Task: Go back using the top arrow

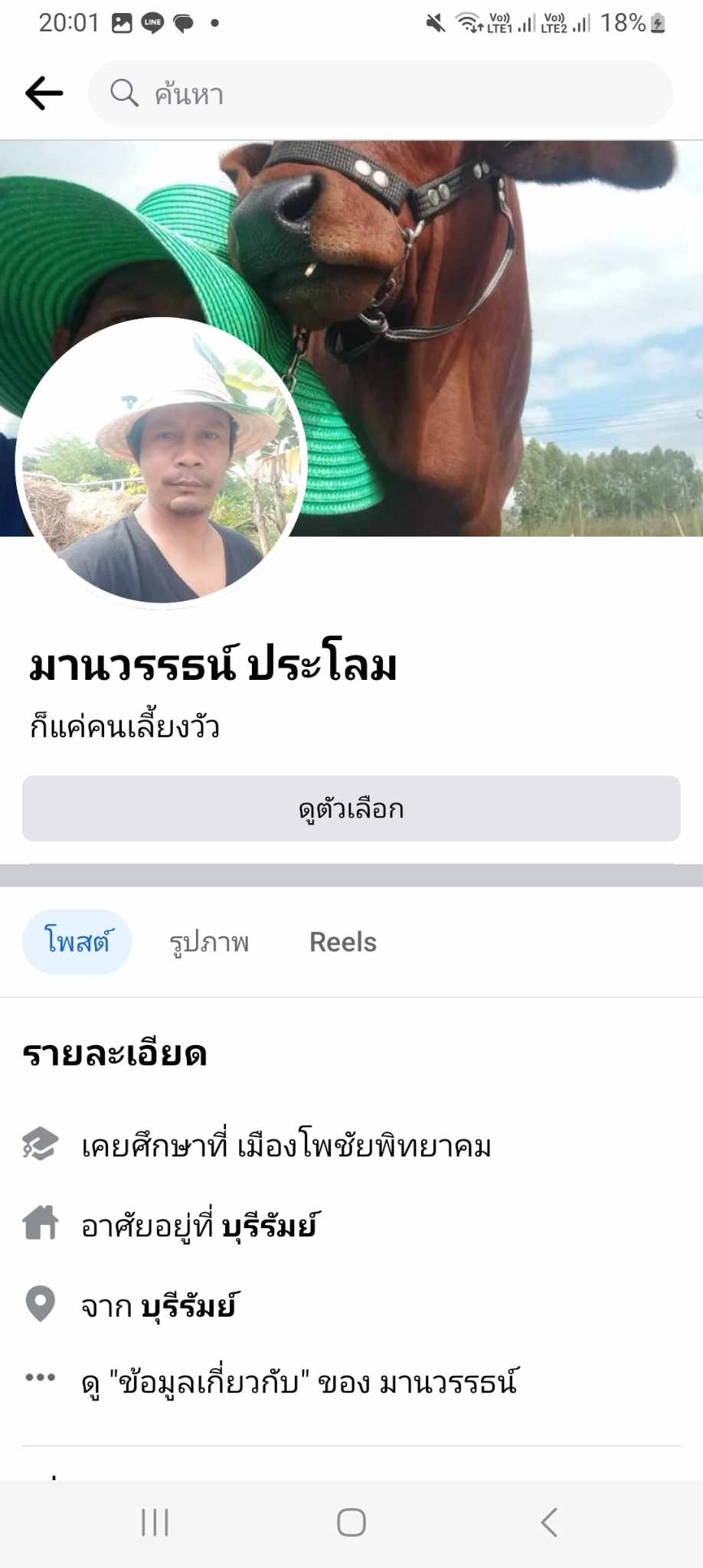Action: (44, 93)
